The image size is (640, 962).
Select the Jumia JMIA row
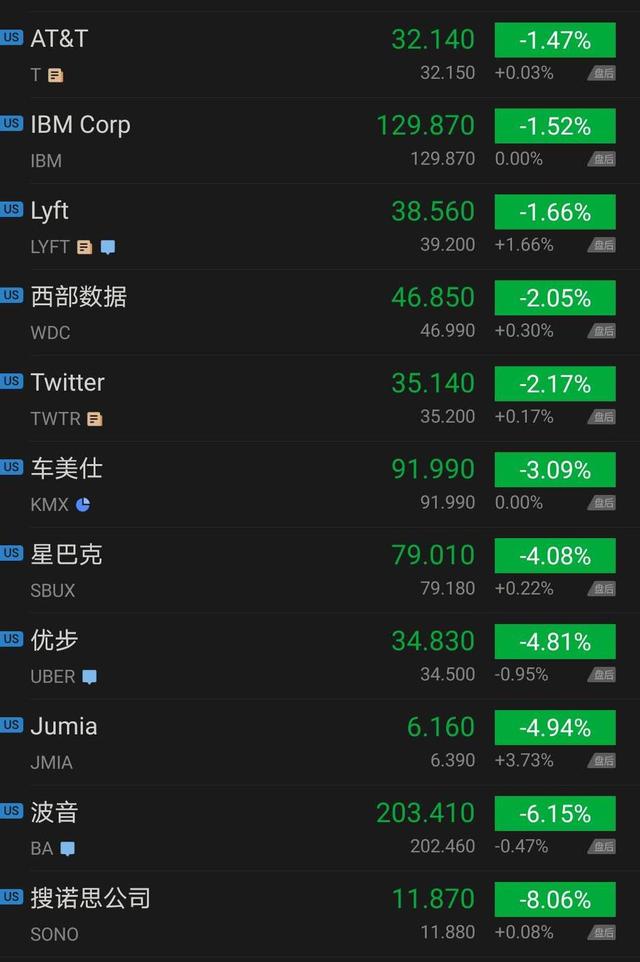(x=320, y=742)
